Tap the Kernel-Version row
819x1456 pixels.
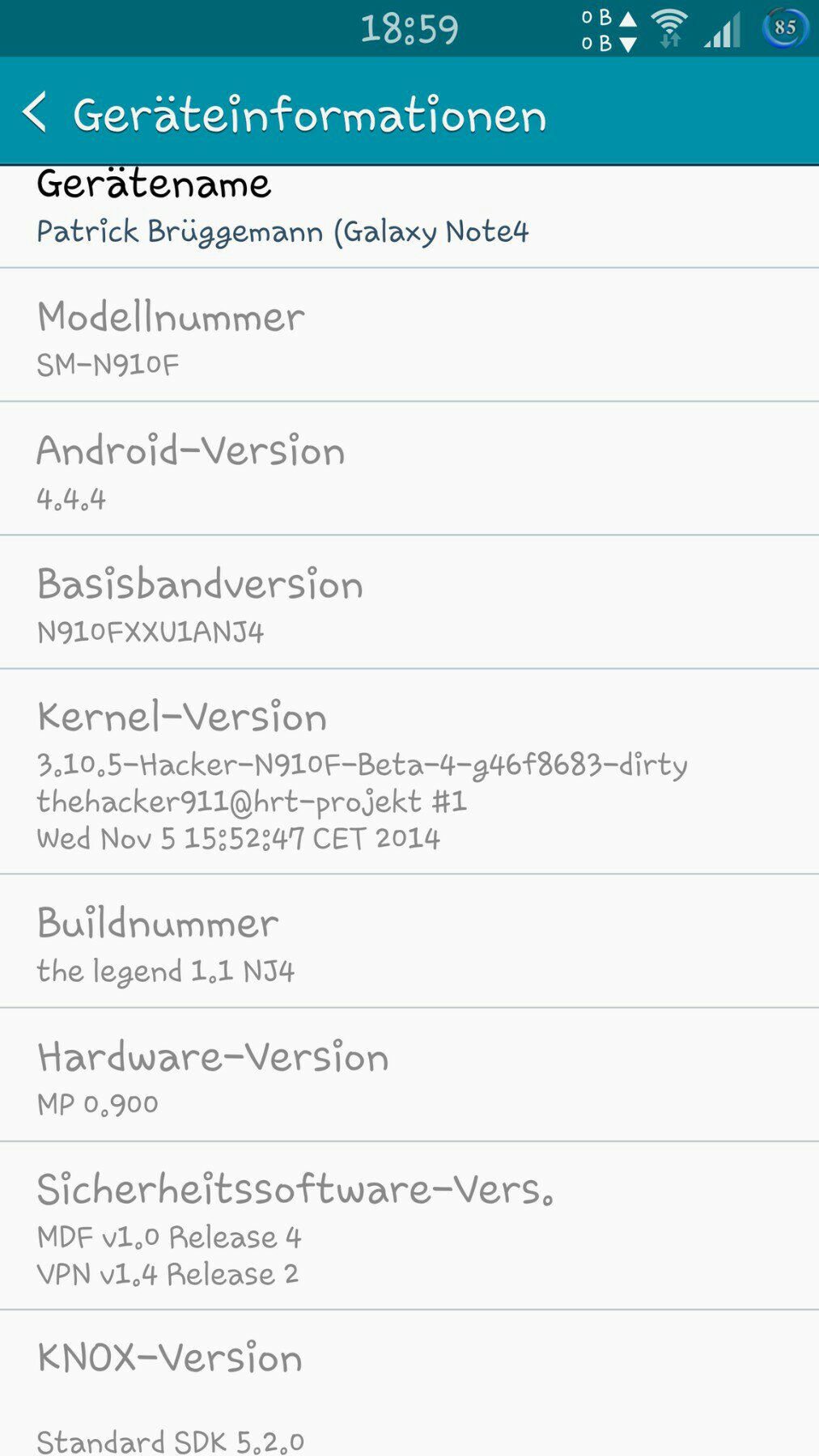[x=409, y=772]
